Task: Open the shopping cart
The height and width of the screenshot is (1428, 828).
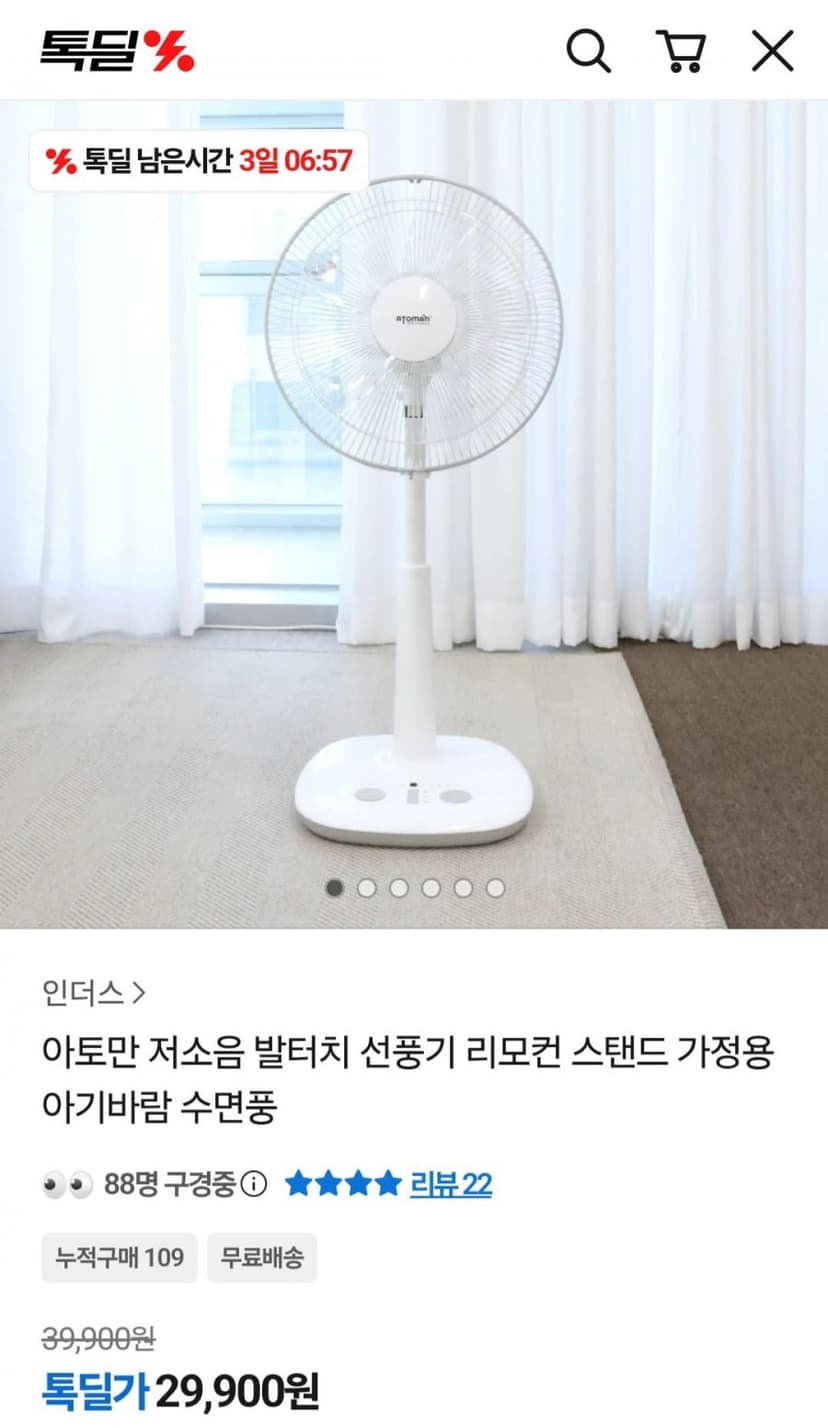Action: click(681, 50)
